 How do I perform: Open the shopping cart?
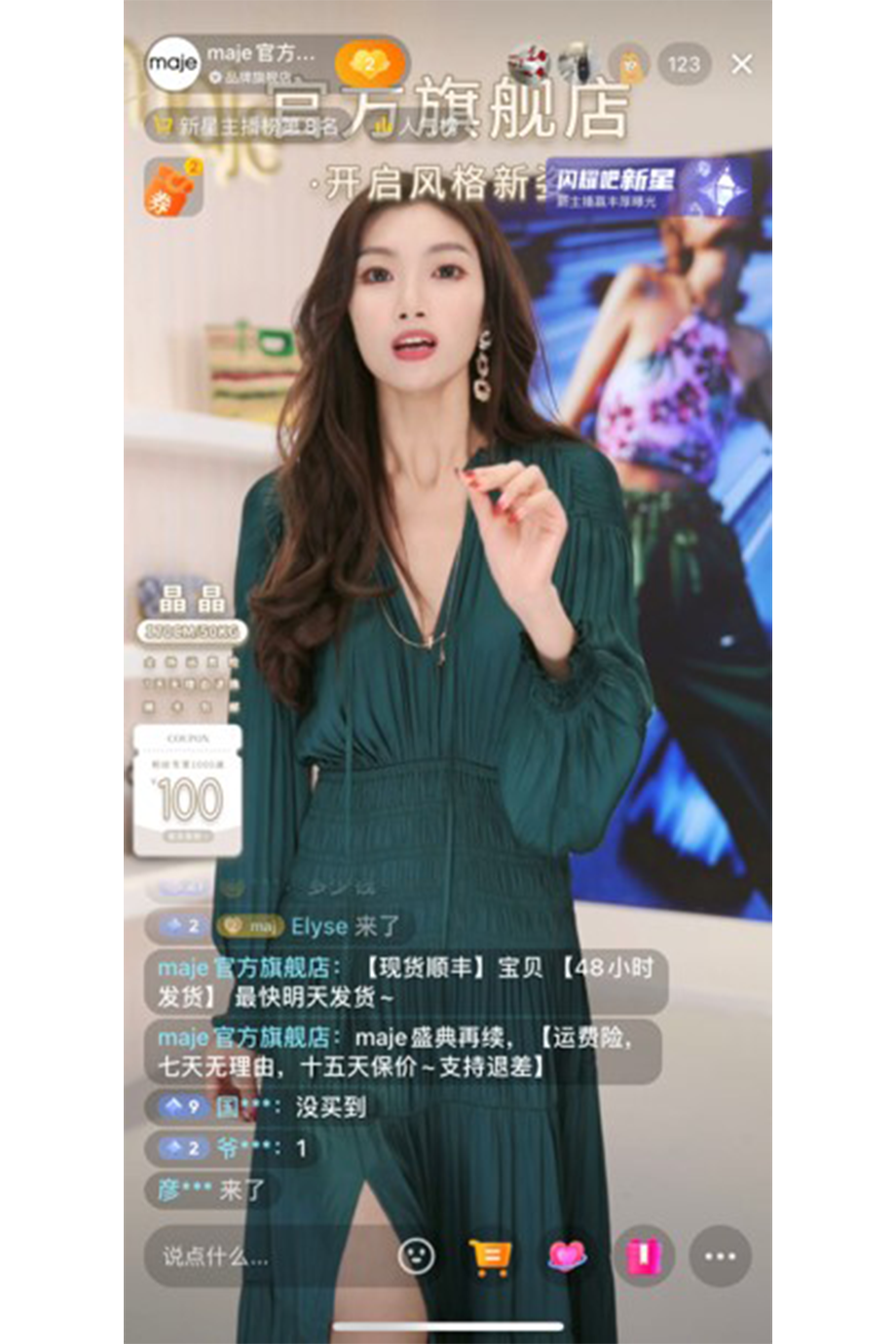pyautogui.click(x=490, y=1256)
